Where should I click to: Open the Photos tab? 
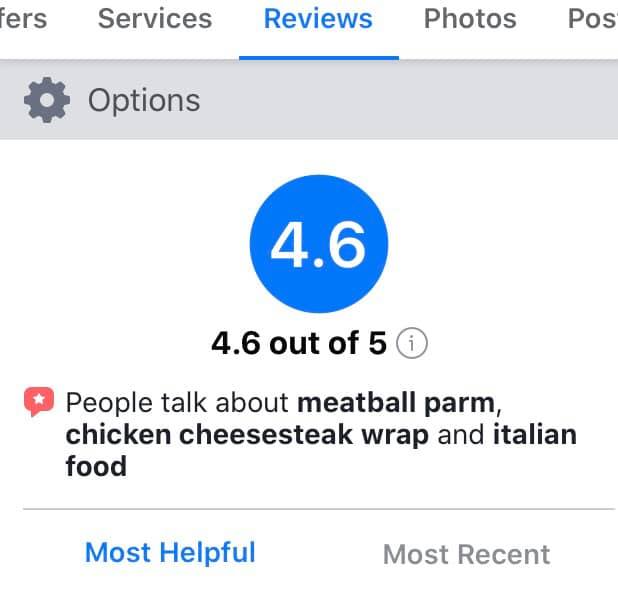point(470,19)
